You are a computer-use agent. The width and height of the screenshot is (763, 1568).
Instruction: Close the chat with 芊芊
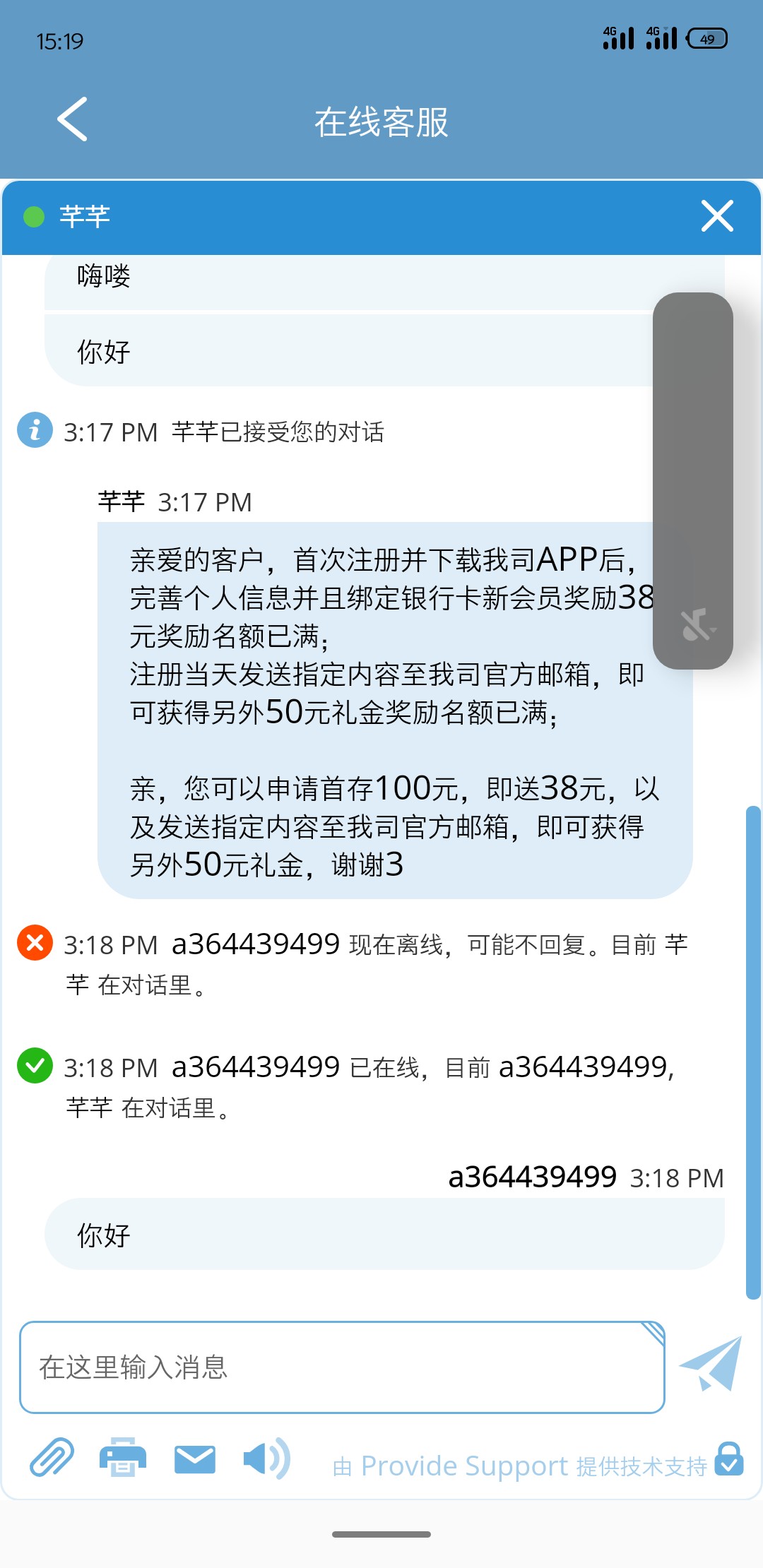716,216
